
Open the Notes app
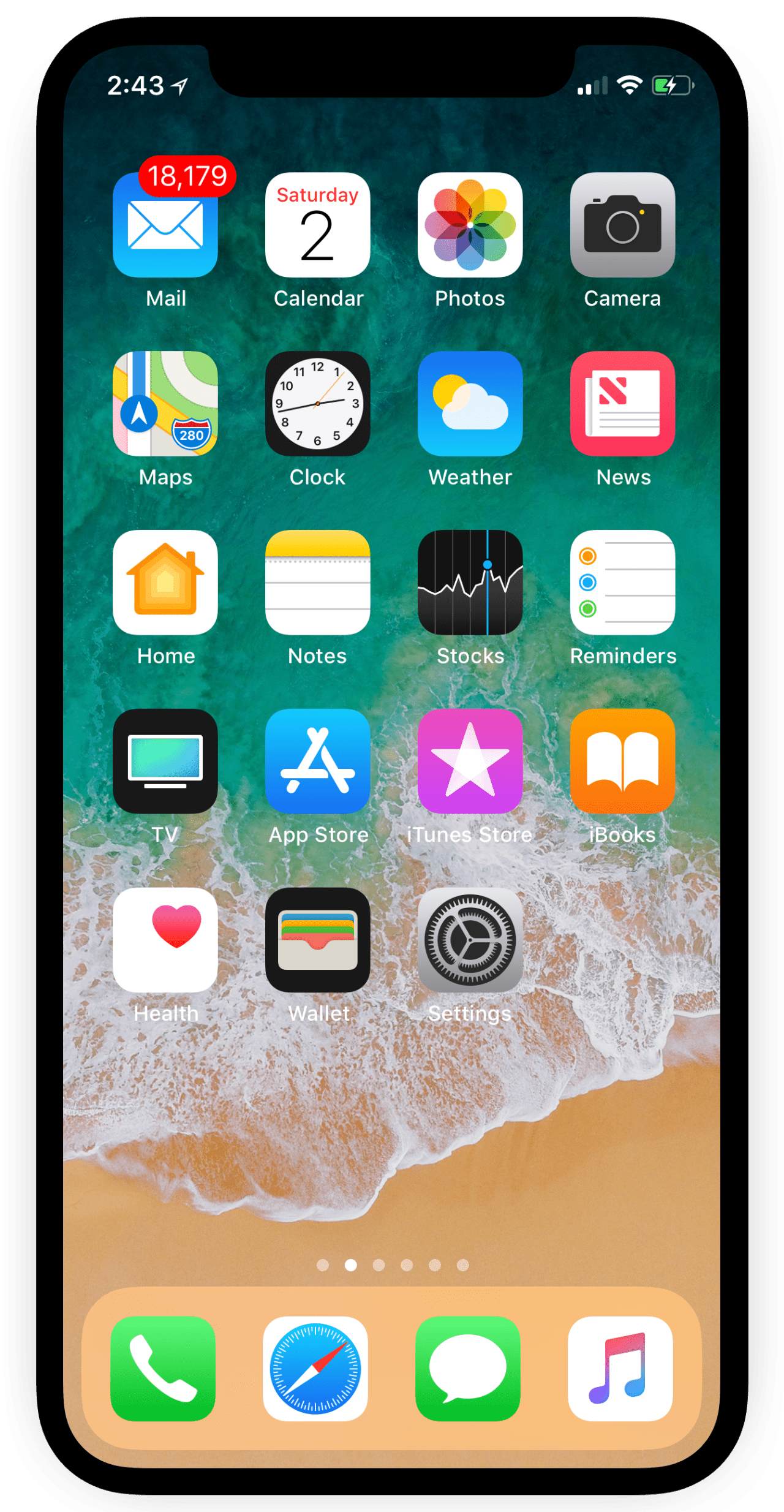(x=317, y=583)
